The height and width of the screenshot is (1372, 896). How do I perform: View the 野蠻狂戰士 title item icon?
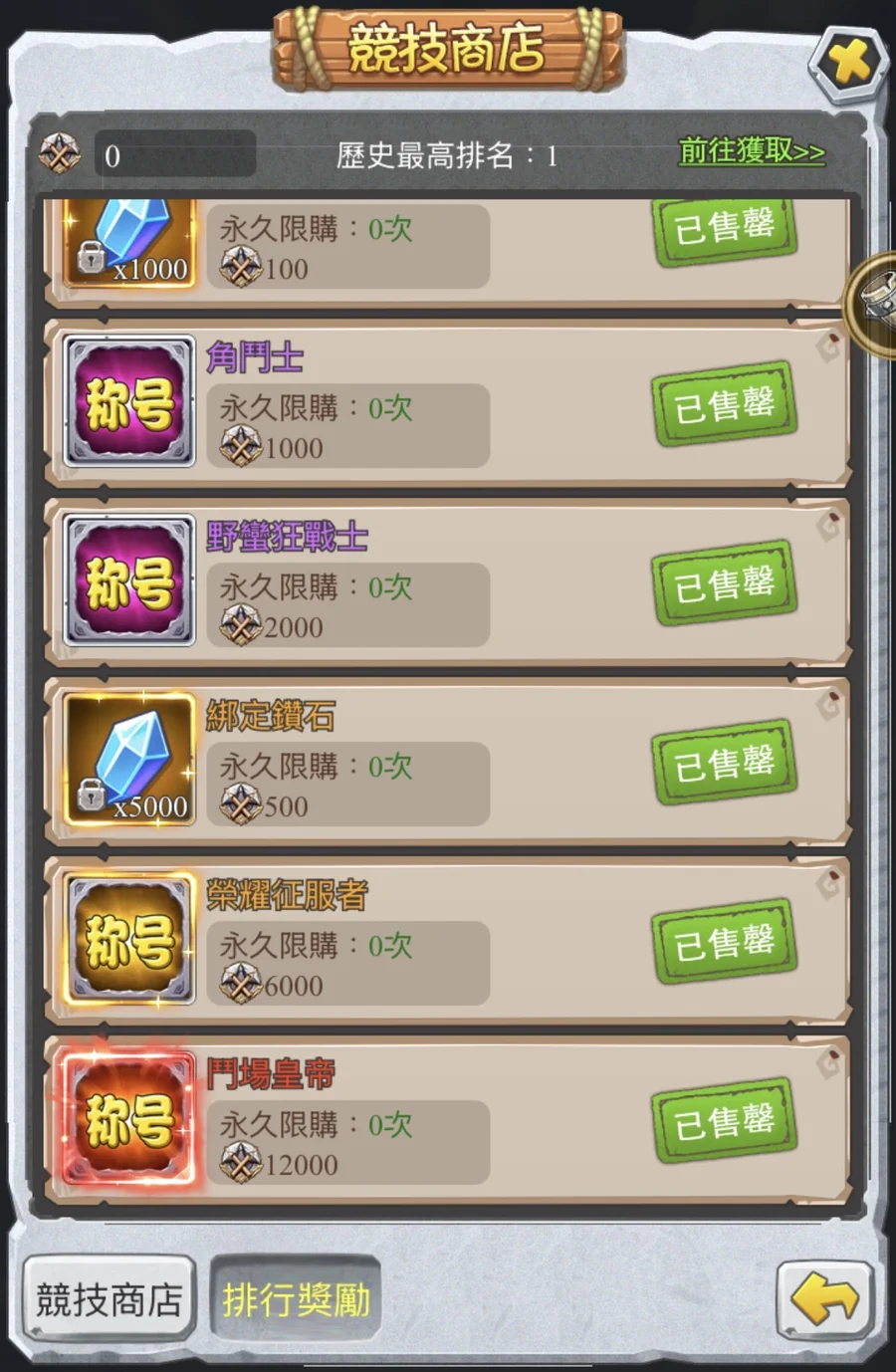[129, 580]
